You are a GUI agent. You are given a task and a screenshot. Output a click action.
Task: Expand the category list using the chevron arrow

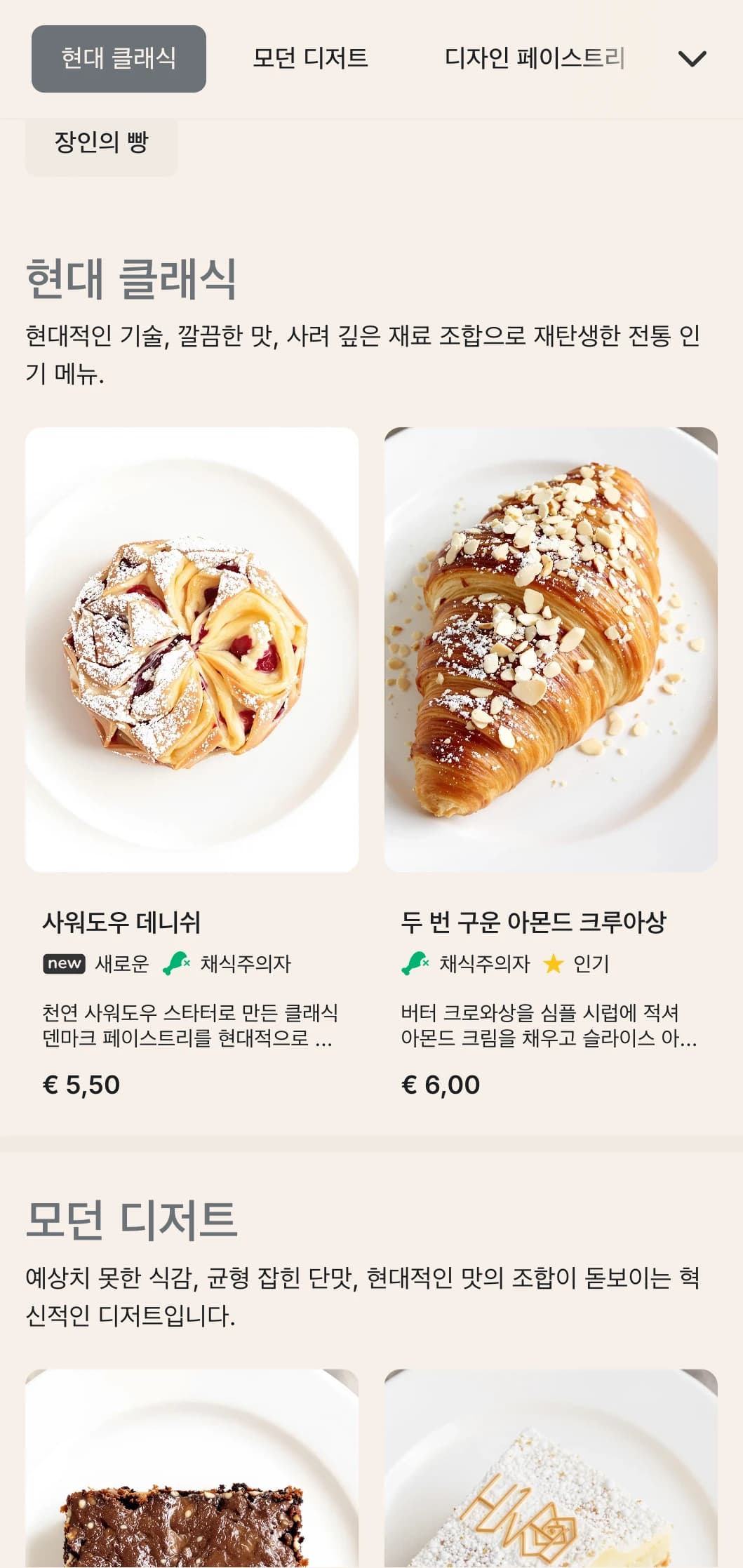pos(693,59)
